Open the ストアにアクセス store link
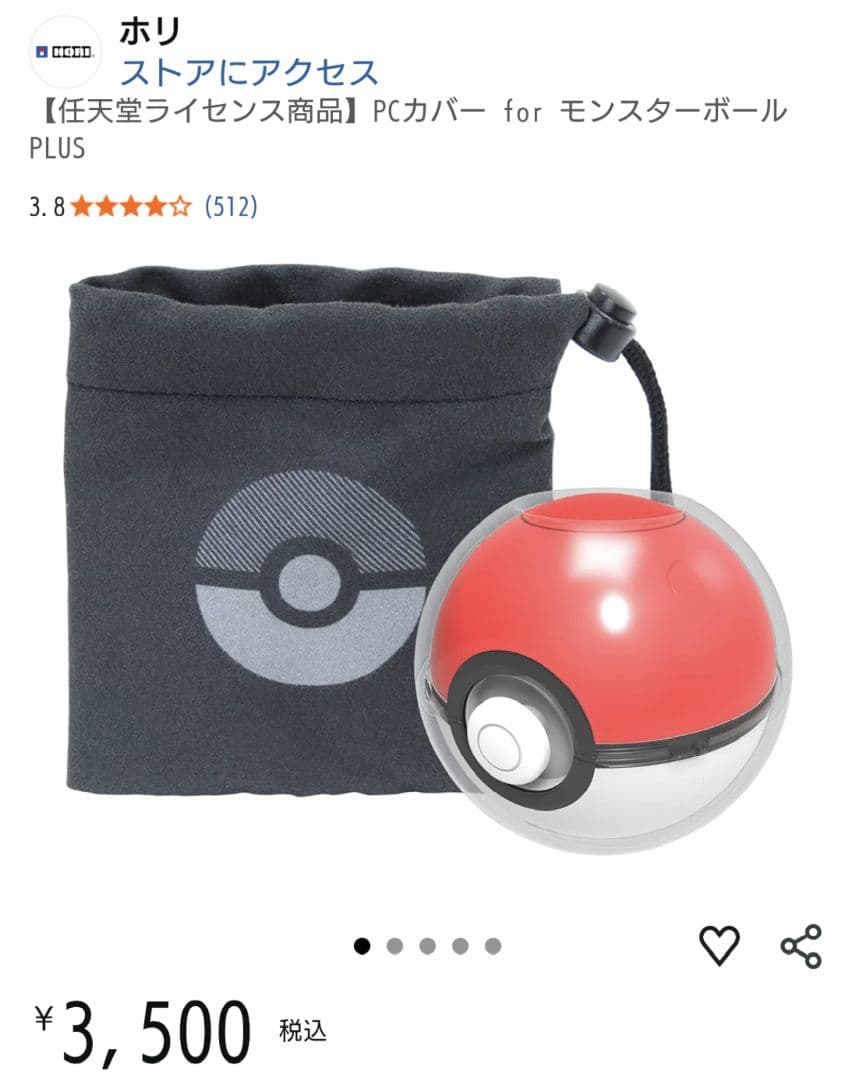 [249, 72]
